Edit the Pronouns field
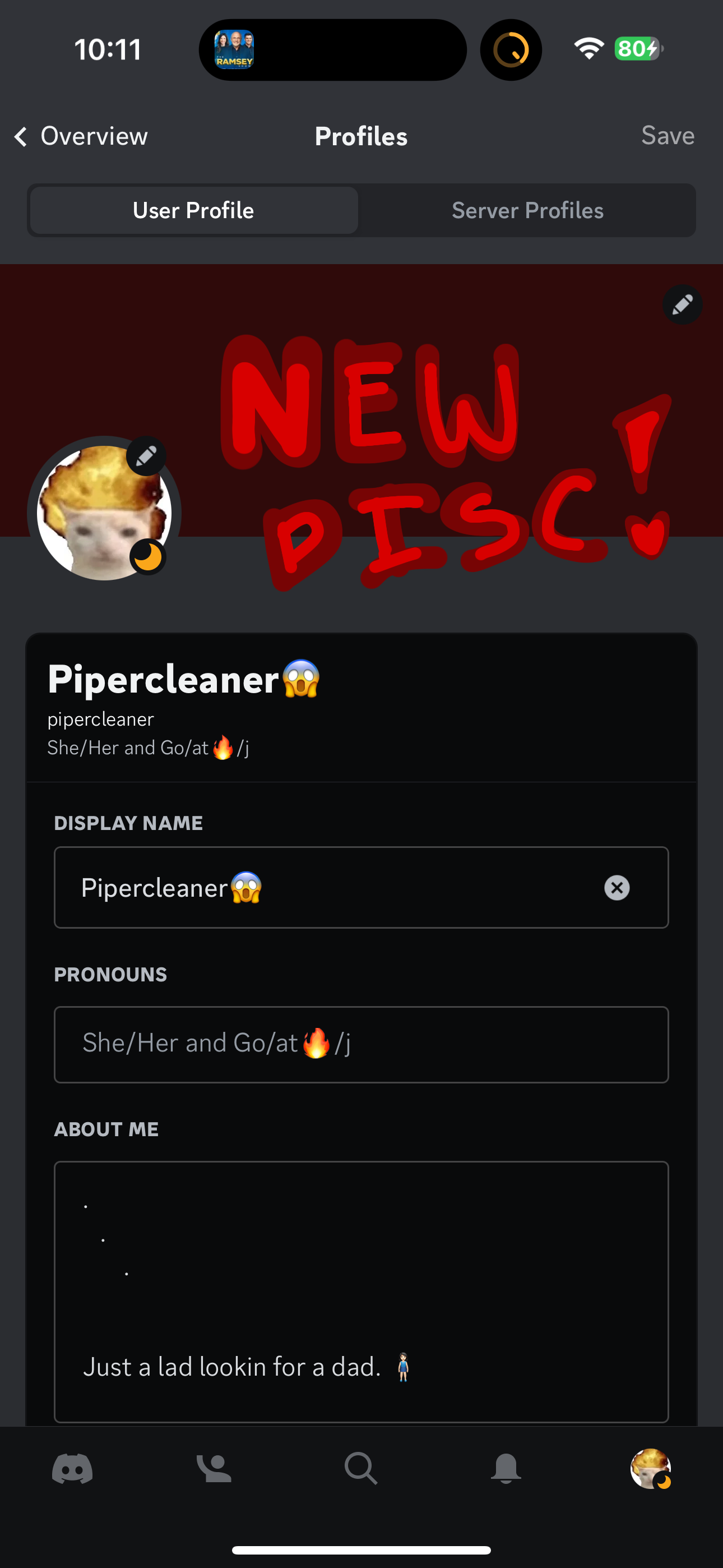The width and height of the screenshot is (723, 1568). pyautogui.click(x=361, y=1044)
